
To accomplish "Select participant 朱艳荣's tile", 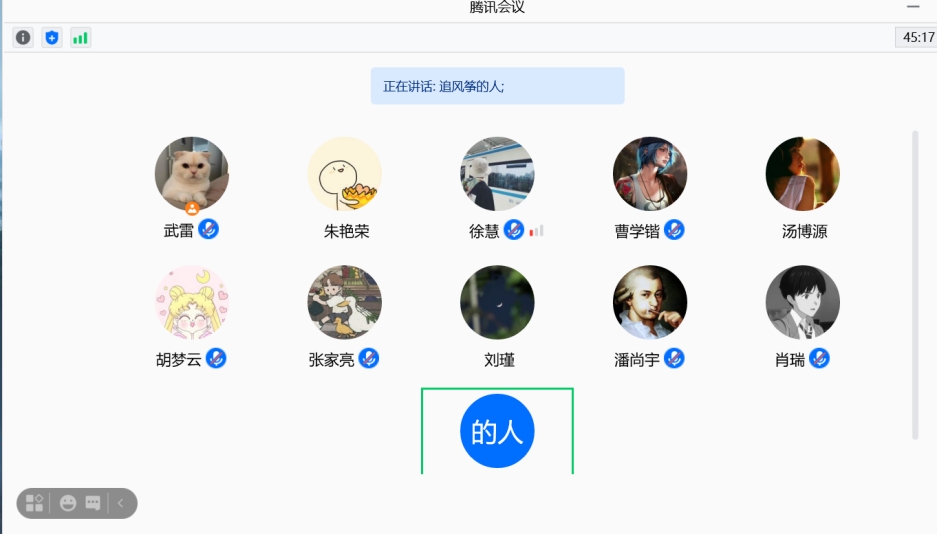I will [345, 175].
